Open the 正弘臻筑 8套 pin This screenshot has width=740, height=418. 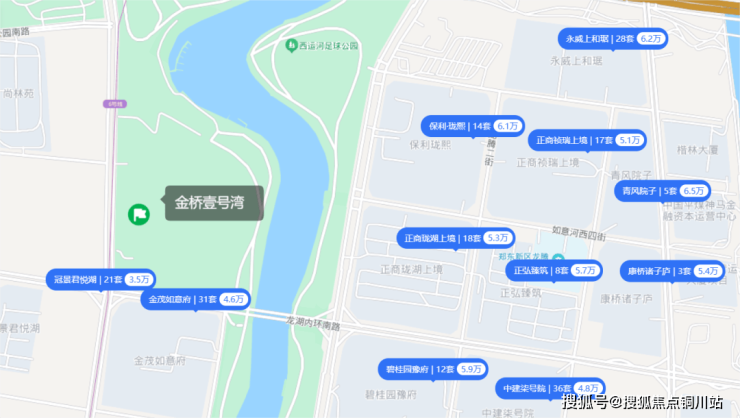(x=555, y=270)
